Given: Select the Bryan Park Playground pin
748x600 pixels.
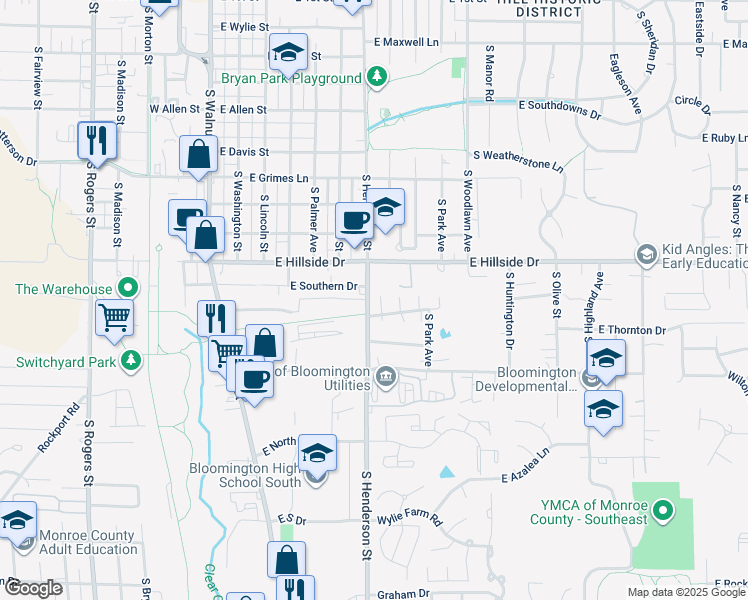Looking at the screenshot, I should 376,77.
